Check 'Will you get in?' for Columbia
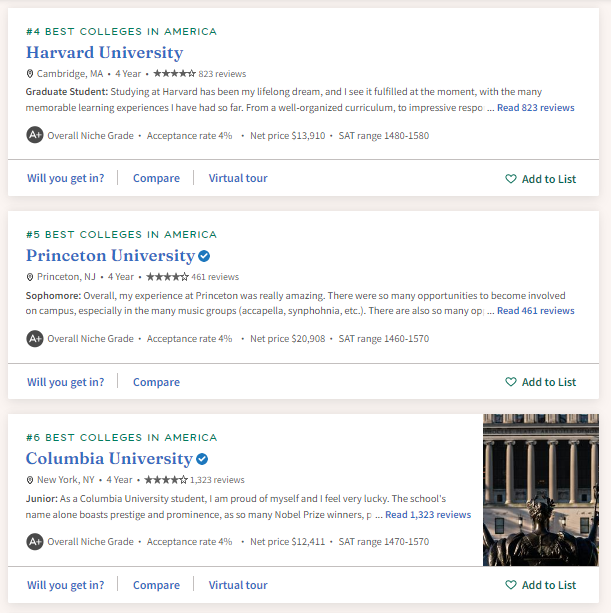The image size is (611, 613). point(65,585)
